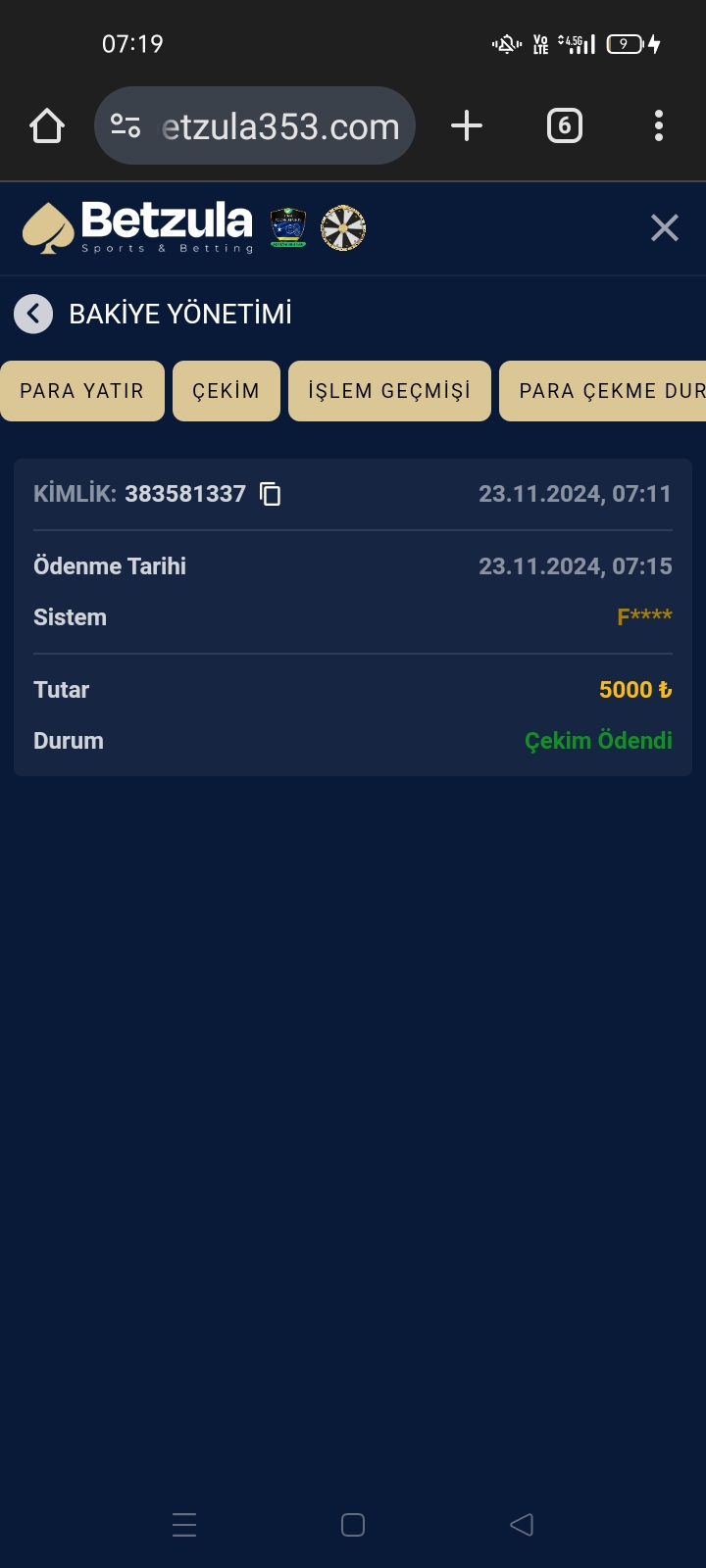Go to the browser home page

(x=47, y=126)
